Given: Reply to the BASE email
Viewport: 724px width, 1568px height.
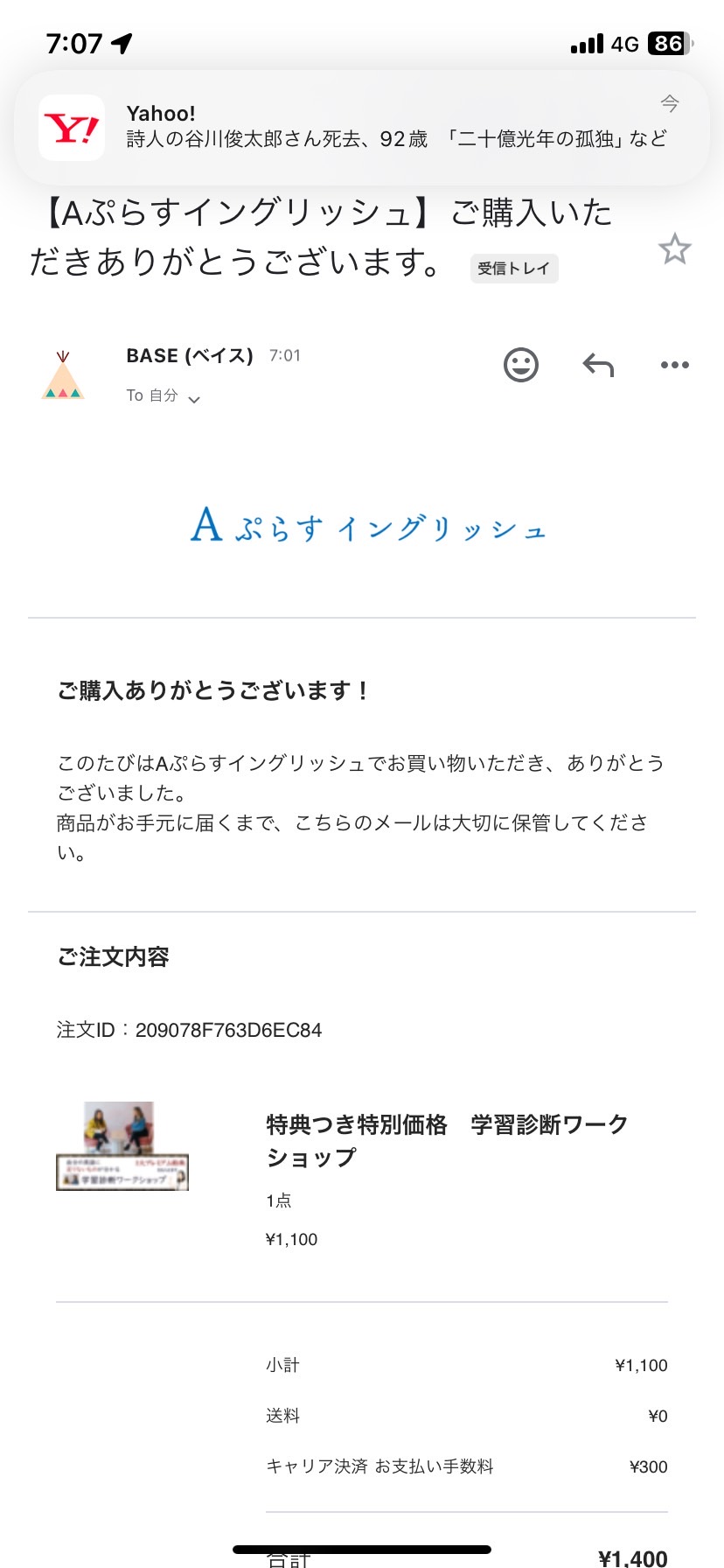Looking at the screenshot, I should [x=599, y=365].
